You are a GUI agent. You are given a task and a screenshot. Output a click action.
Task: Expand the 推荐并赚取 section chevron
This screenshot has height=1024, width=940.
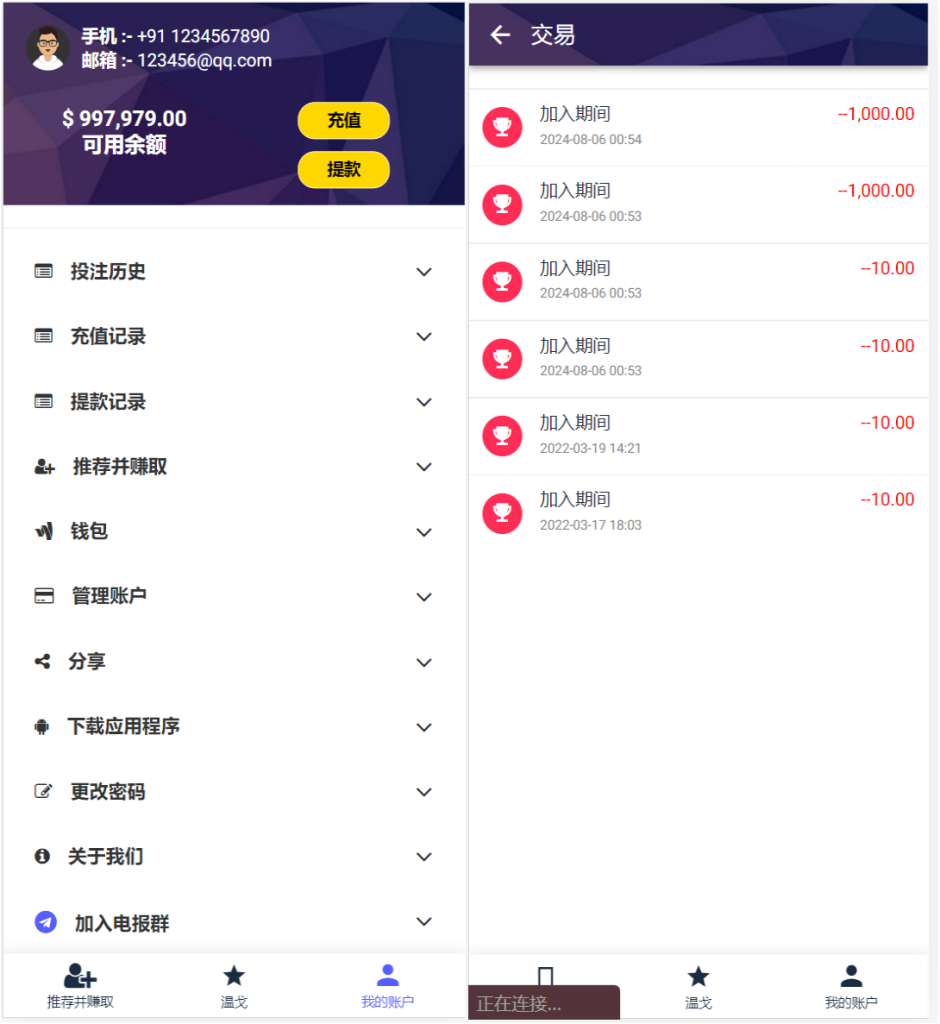pyautogui.click(x=424, y=466)
